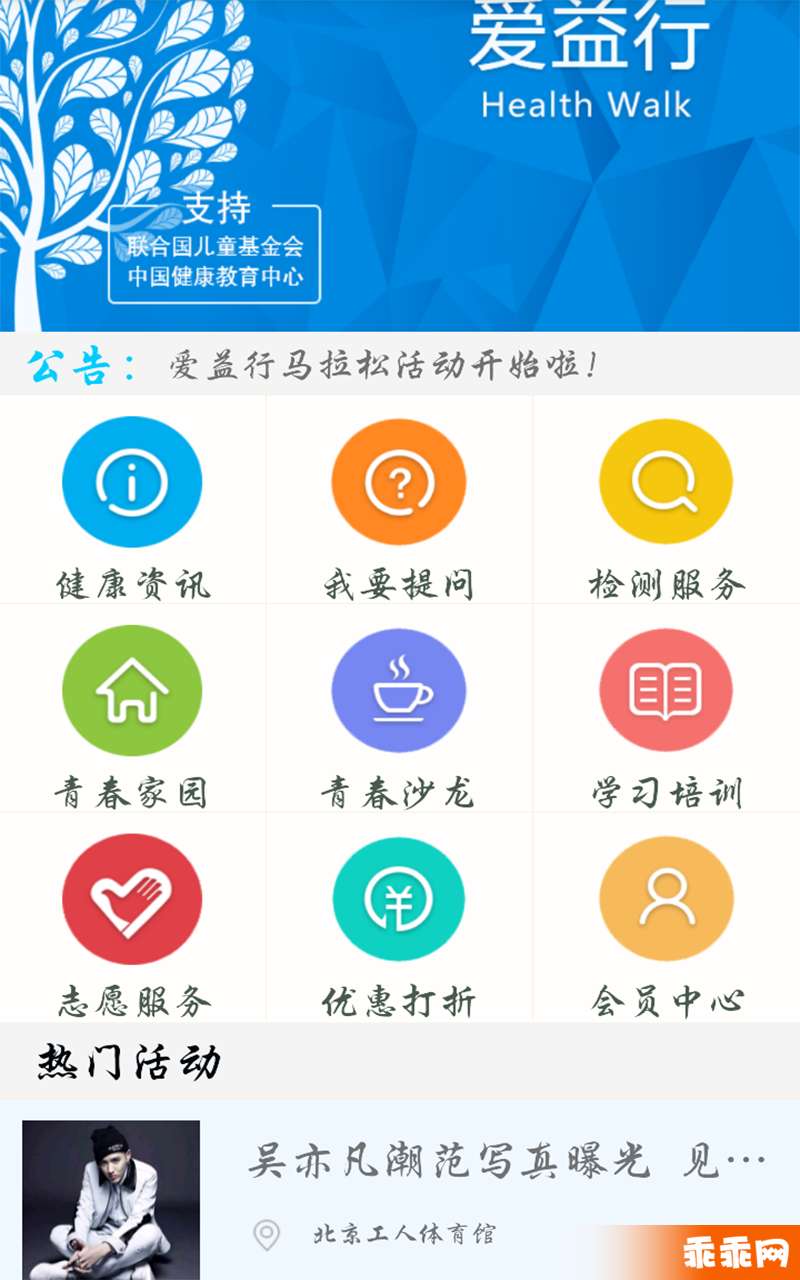The image size is (800, 1280).
Task: Go to 会员中心 member center
Action: (666, 917)
